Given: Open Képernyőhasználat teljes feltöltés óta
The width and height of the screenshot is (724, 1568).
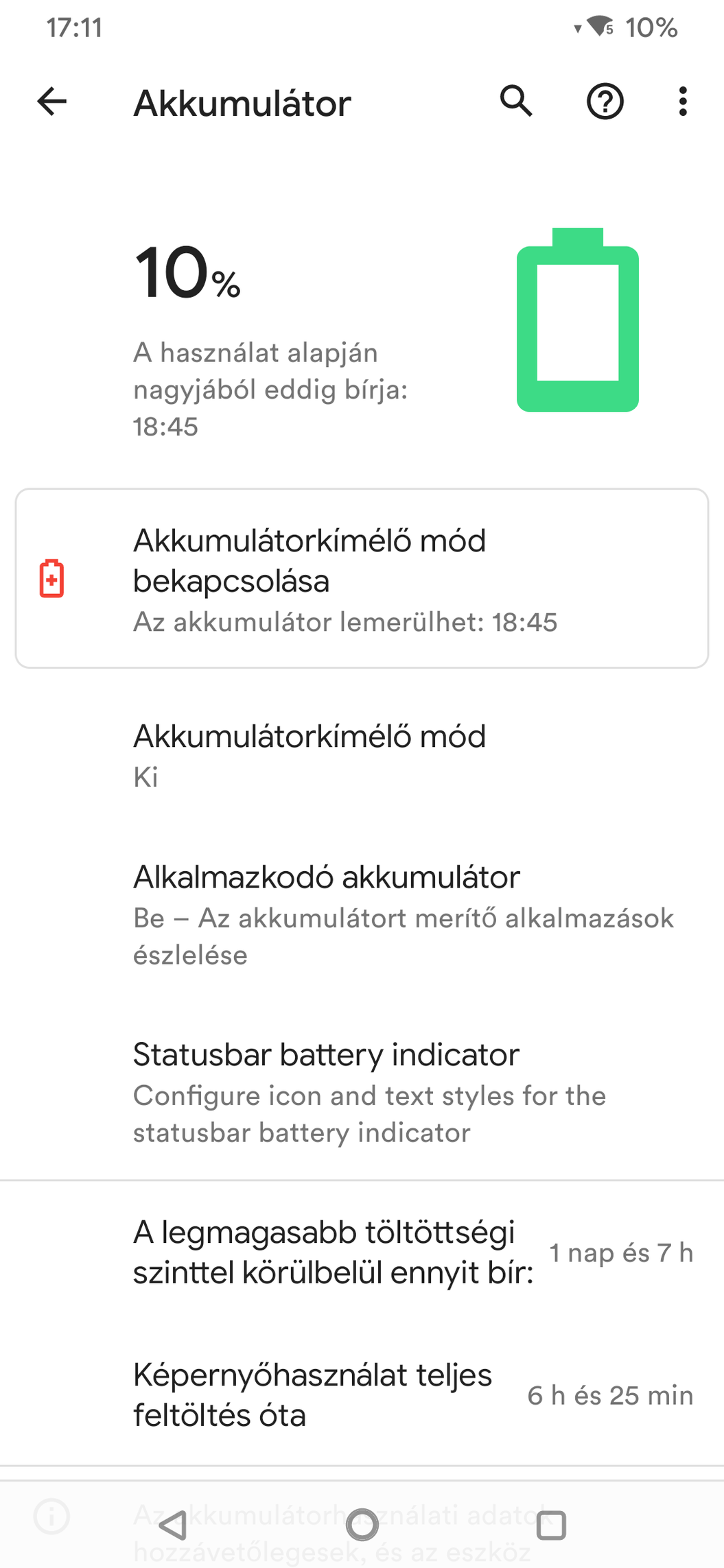Looking at the screenshot, I should pyautogui.click(x=362, y=1395).
